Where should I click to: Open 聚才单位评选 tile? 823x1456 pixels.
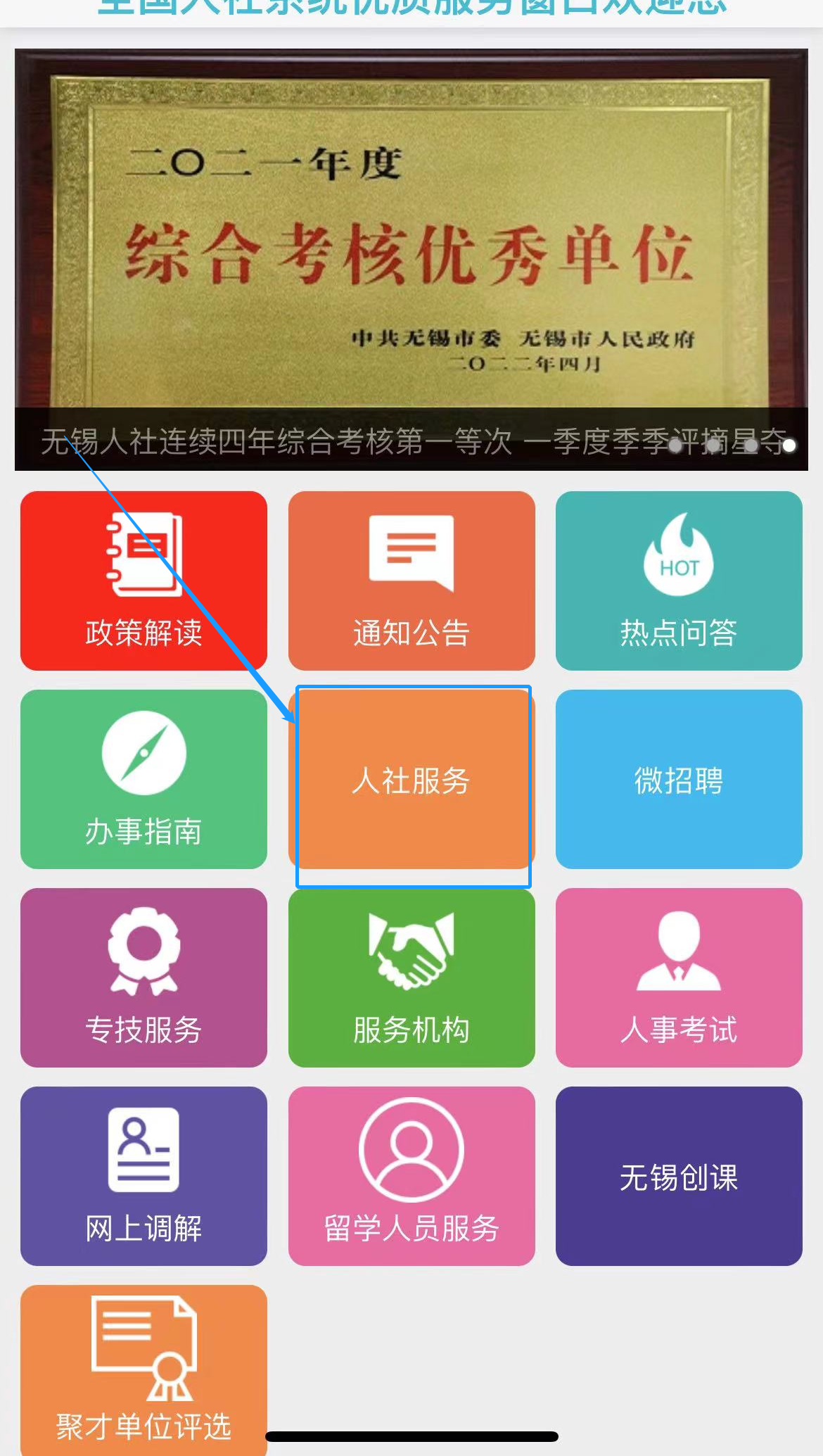coord(143,1369)
